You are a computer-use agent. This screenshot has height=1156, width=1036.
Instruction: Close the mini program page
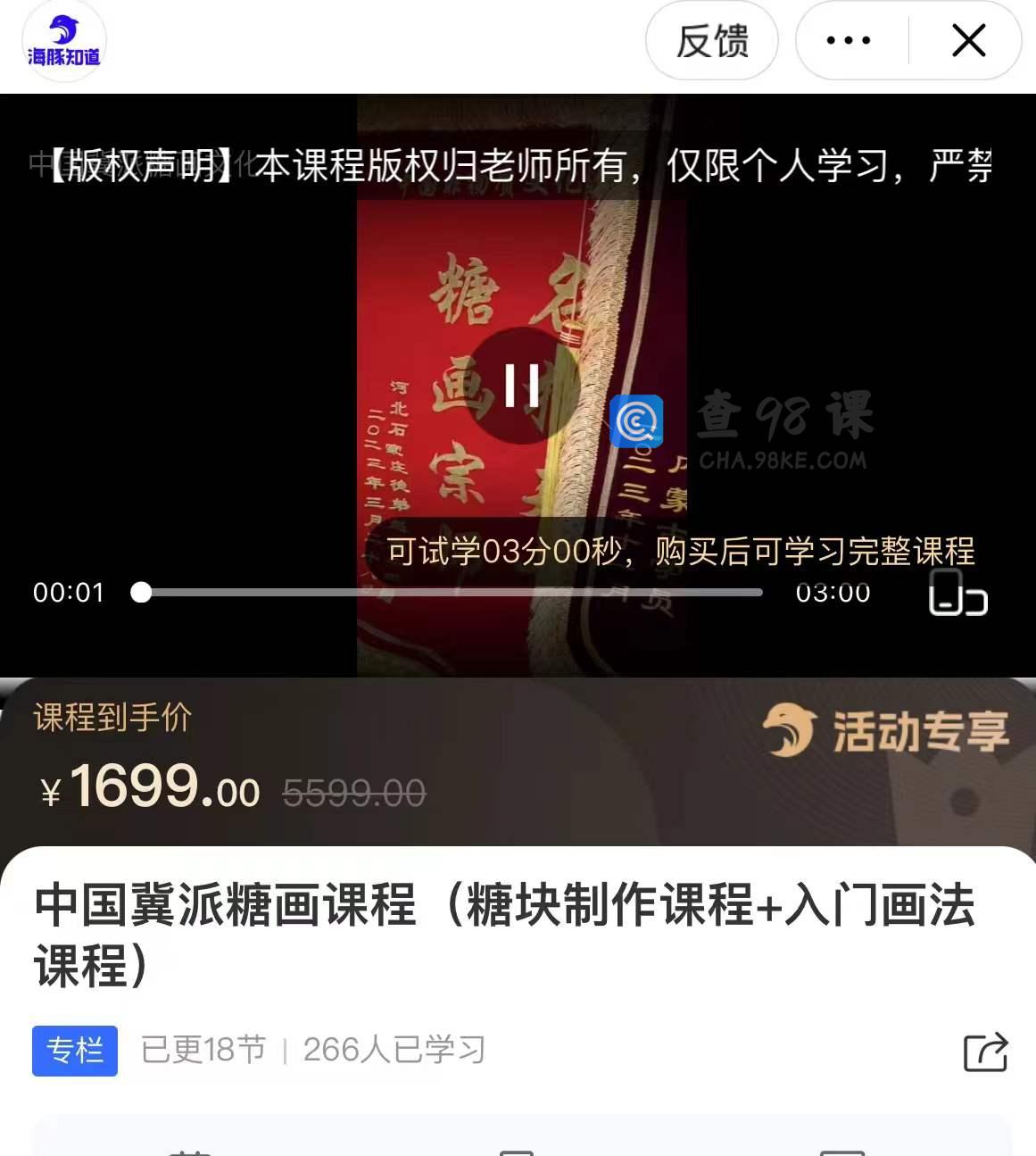[968, 41]
